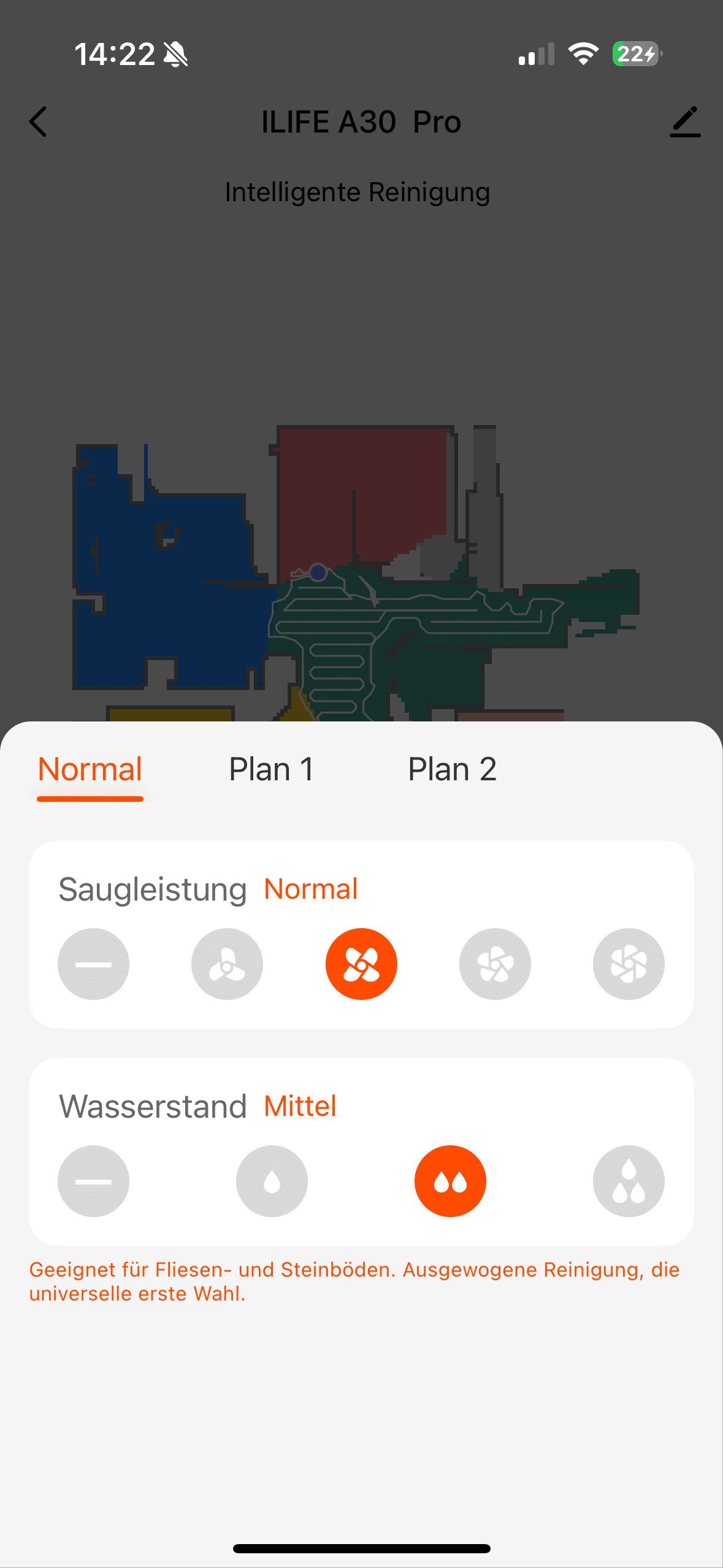Switch to the Plan 2 tab
The width and height of the screenshot is (723, 1568).
click(453, 770)
